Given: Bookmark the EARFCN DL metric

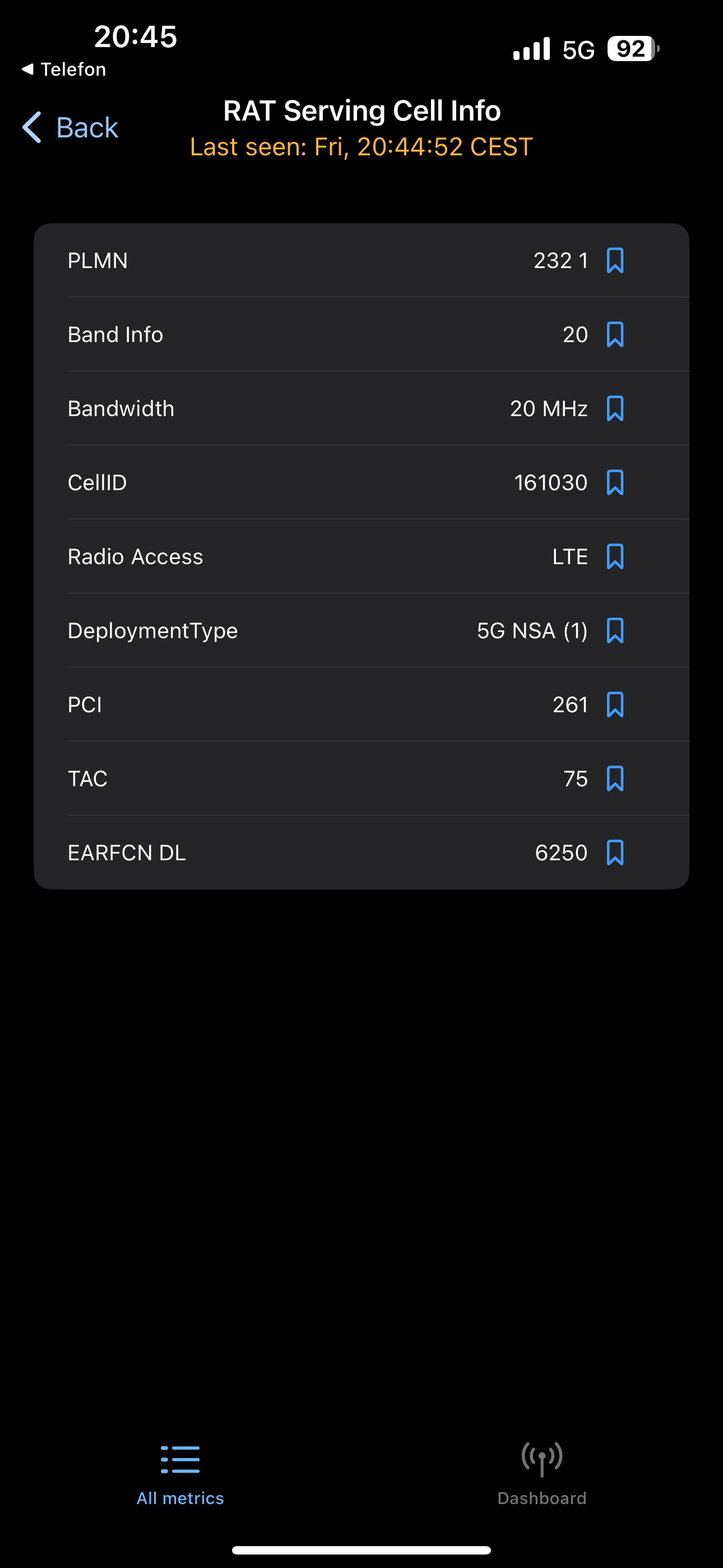Looking at the screenshot, I should pyautogui.click(x=615, y=853).
